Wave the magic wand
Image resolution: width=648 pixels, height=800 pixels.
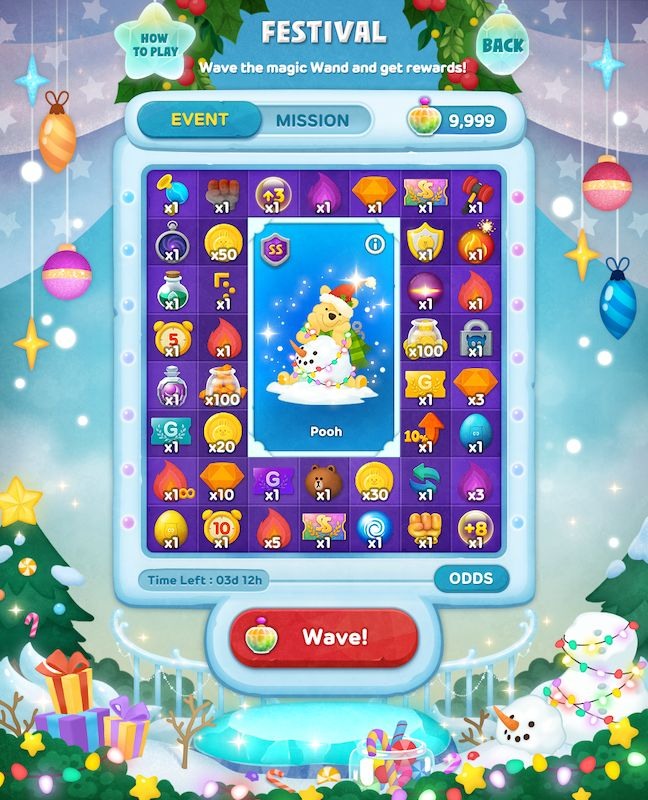pyautogui.click(x=324, y=637)
